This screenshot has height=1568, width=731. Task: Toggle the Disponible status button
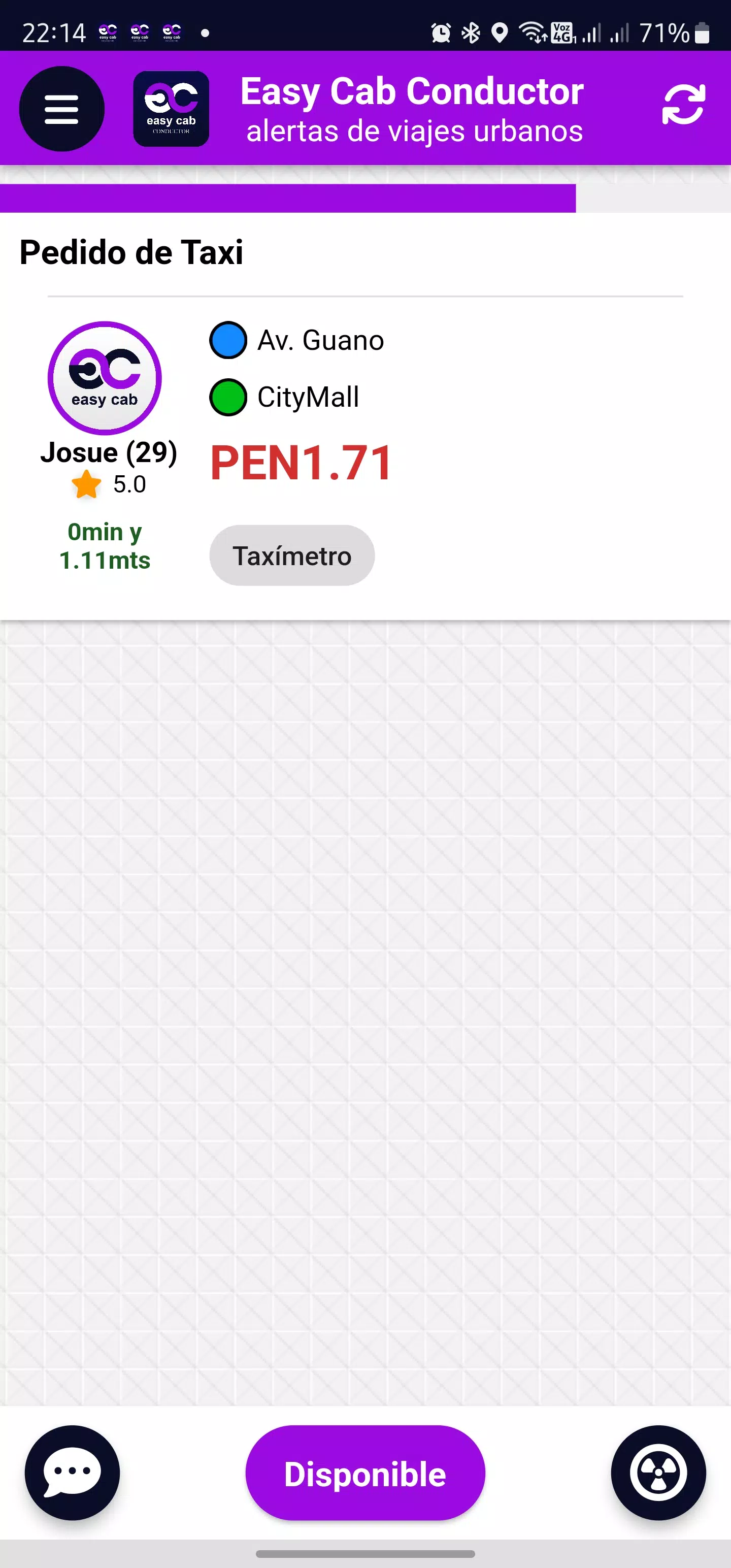pyautogui.click(x=365, y=1473)
